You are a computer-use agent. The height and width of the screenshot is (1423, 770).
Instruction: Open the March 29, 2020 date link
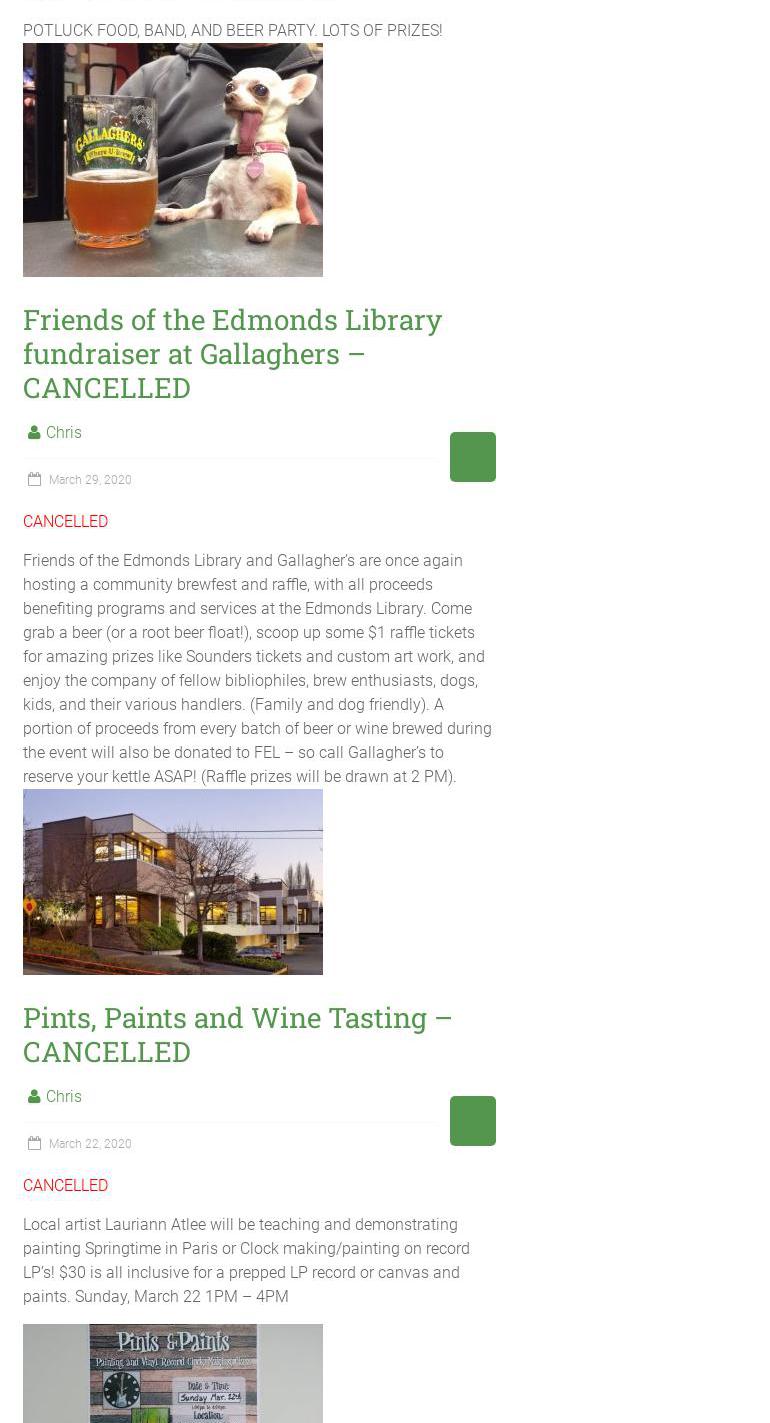(x=89, y=480)
